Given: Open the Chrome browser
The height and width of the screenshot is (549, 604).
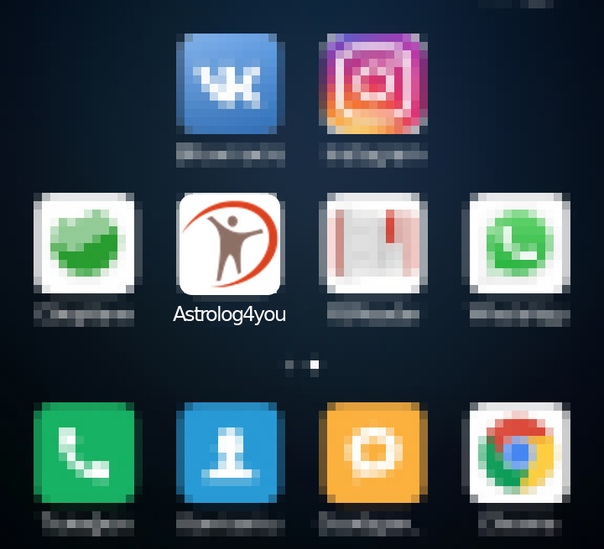Looking at the screenshot, I should [x=520, y=453].
